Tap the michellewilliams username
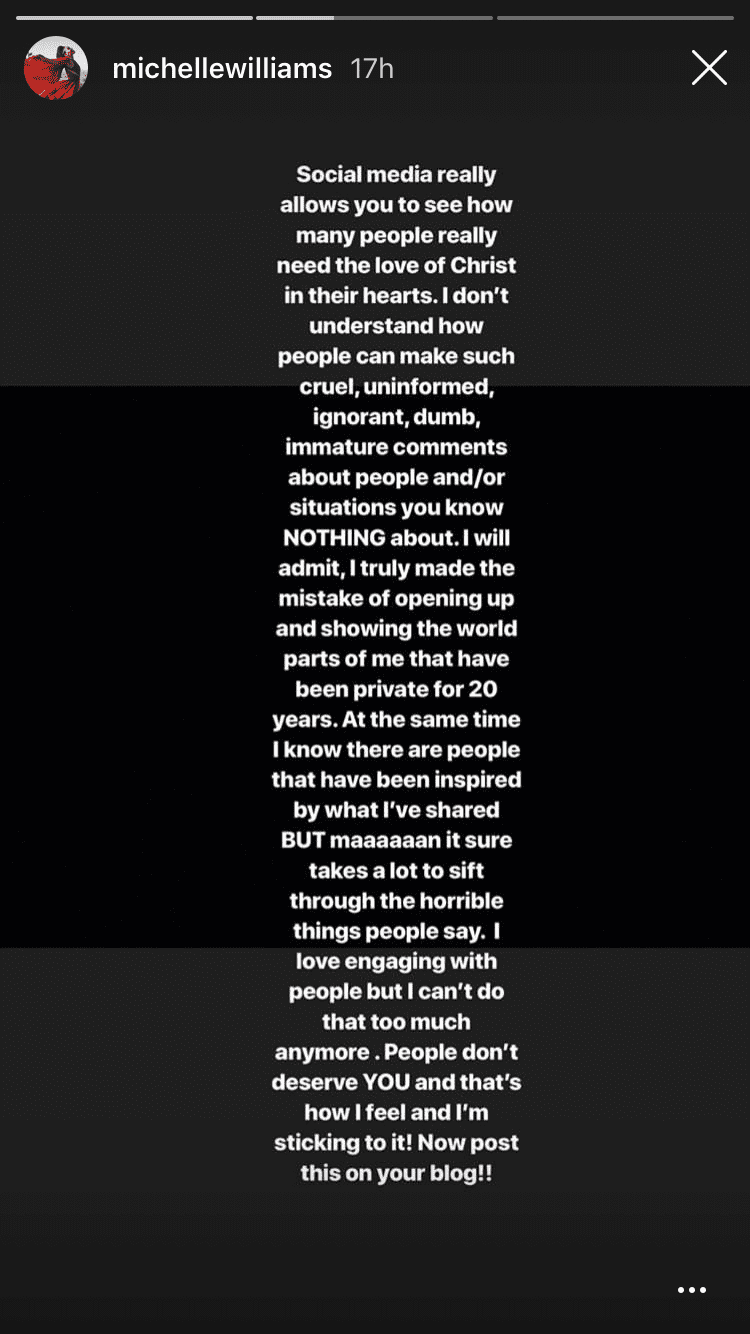750x1334 pixels. tap(222, 69)
